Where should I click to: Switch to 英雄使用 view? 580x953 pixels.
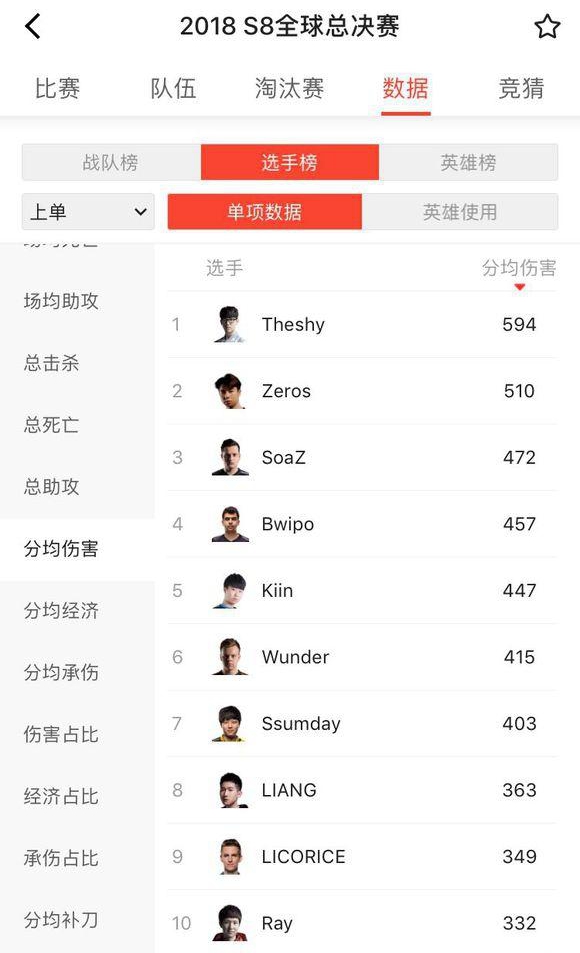(460, 212)
